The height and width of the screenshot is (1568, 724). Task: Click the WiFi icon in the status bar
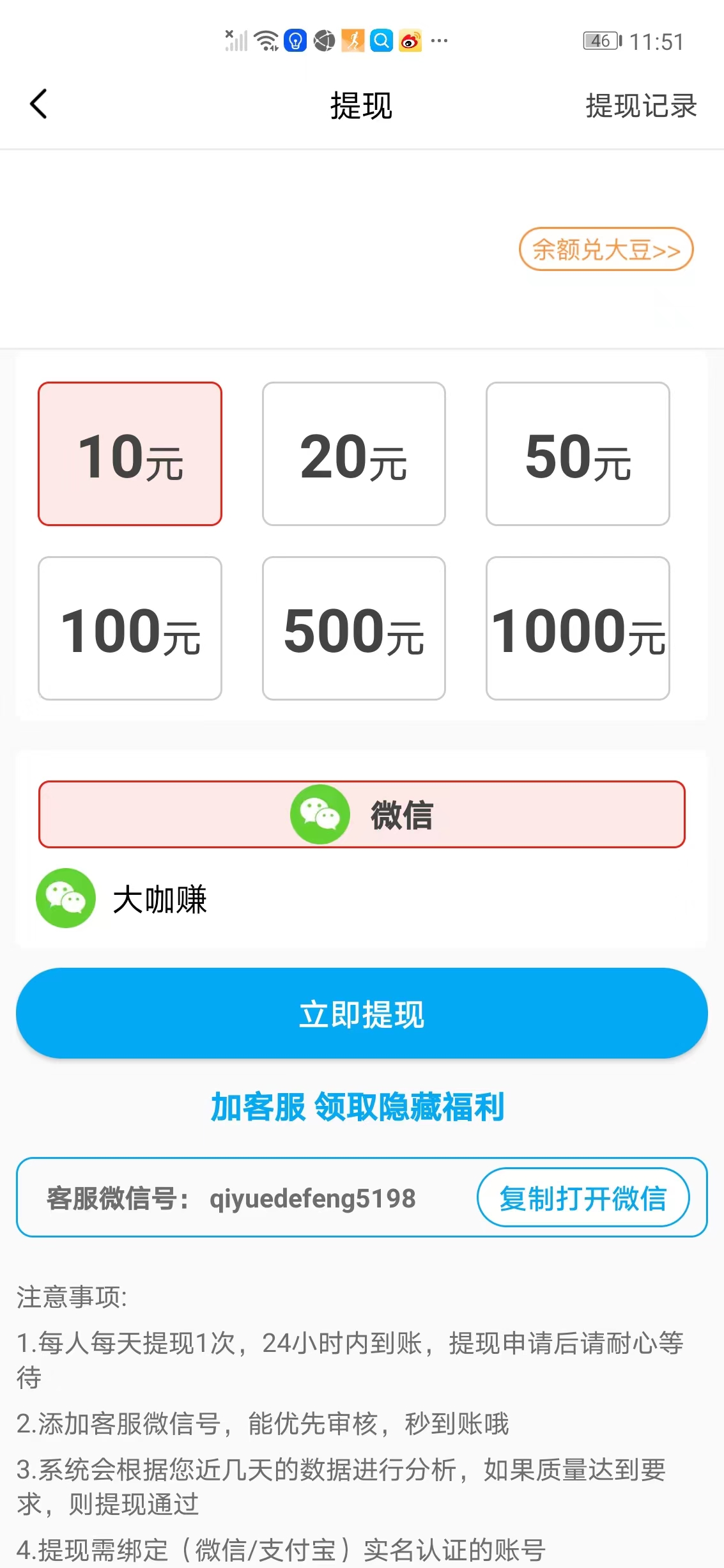[x=265, y=40]
